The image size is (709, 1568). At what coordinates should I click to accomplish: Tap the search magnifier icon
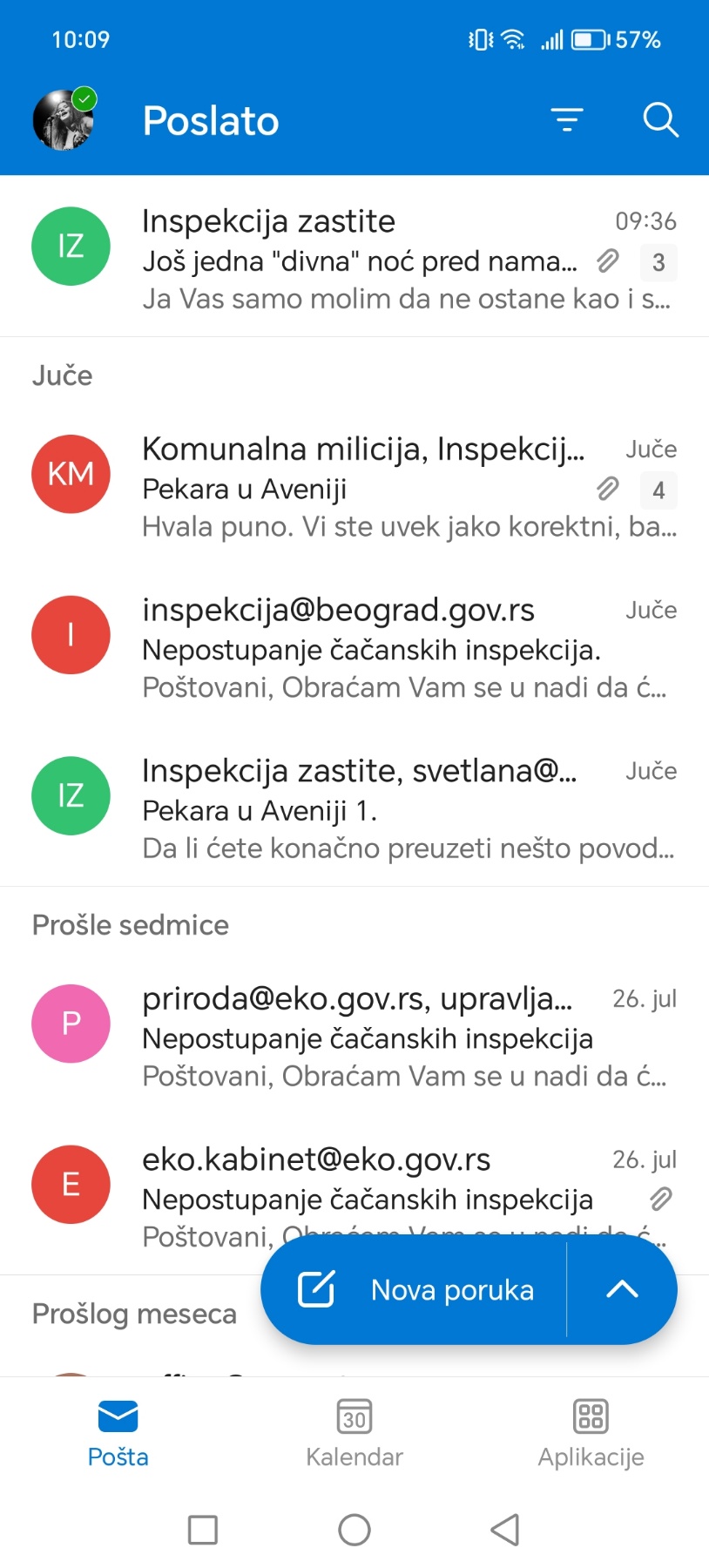coord(661,120)
